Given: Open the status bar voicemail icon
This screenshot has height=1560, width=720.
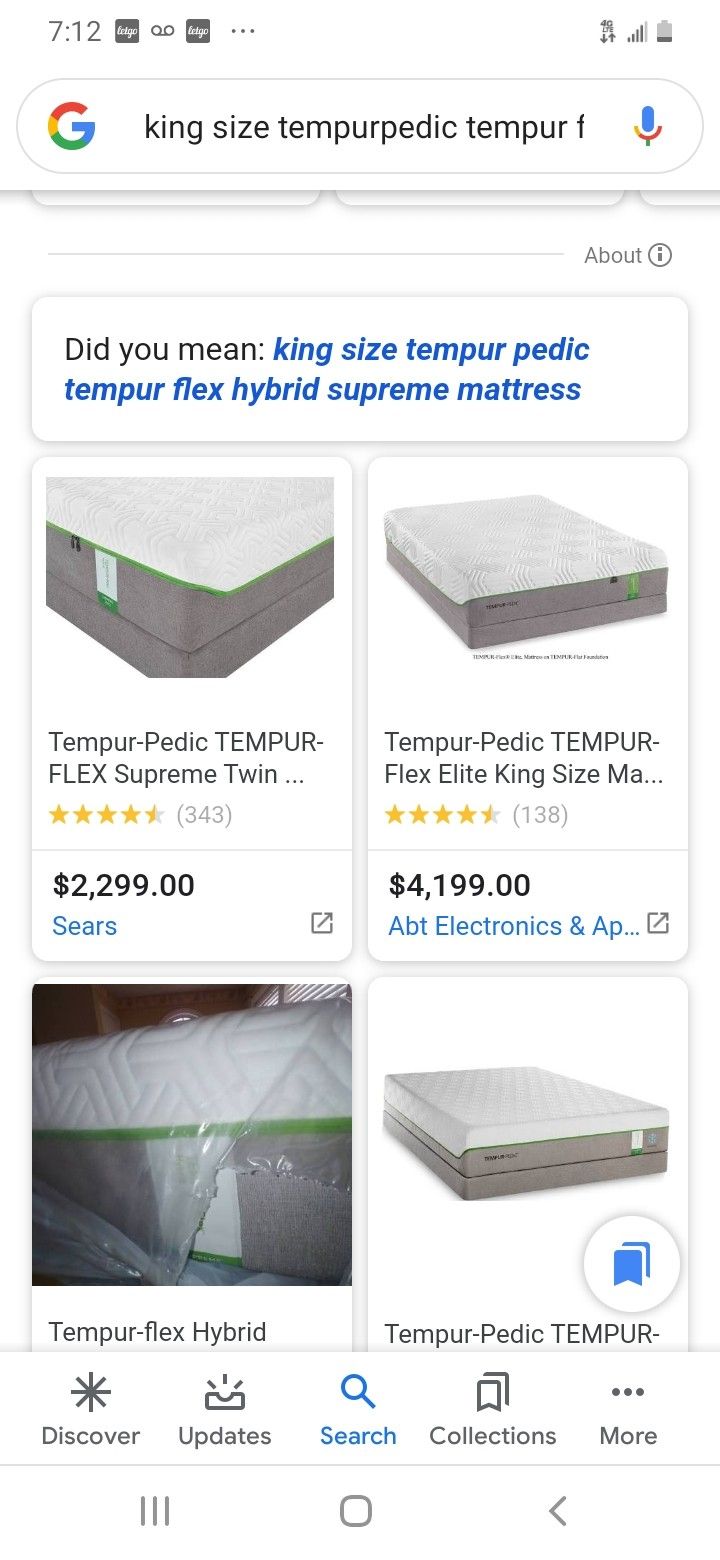Looking at the screenshot, I should tap(163, 30).
